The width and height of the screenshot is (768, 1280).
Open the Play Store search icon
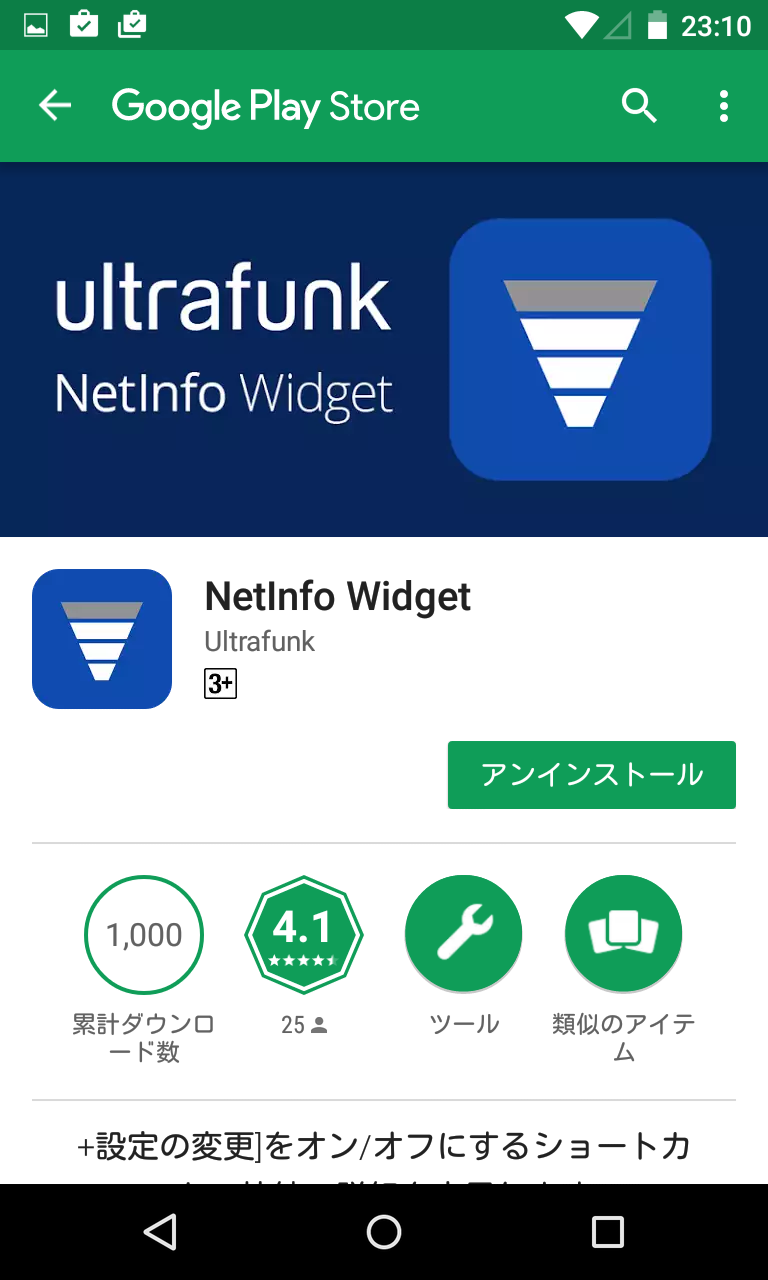pyautogui.click(x=639, y=106)
